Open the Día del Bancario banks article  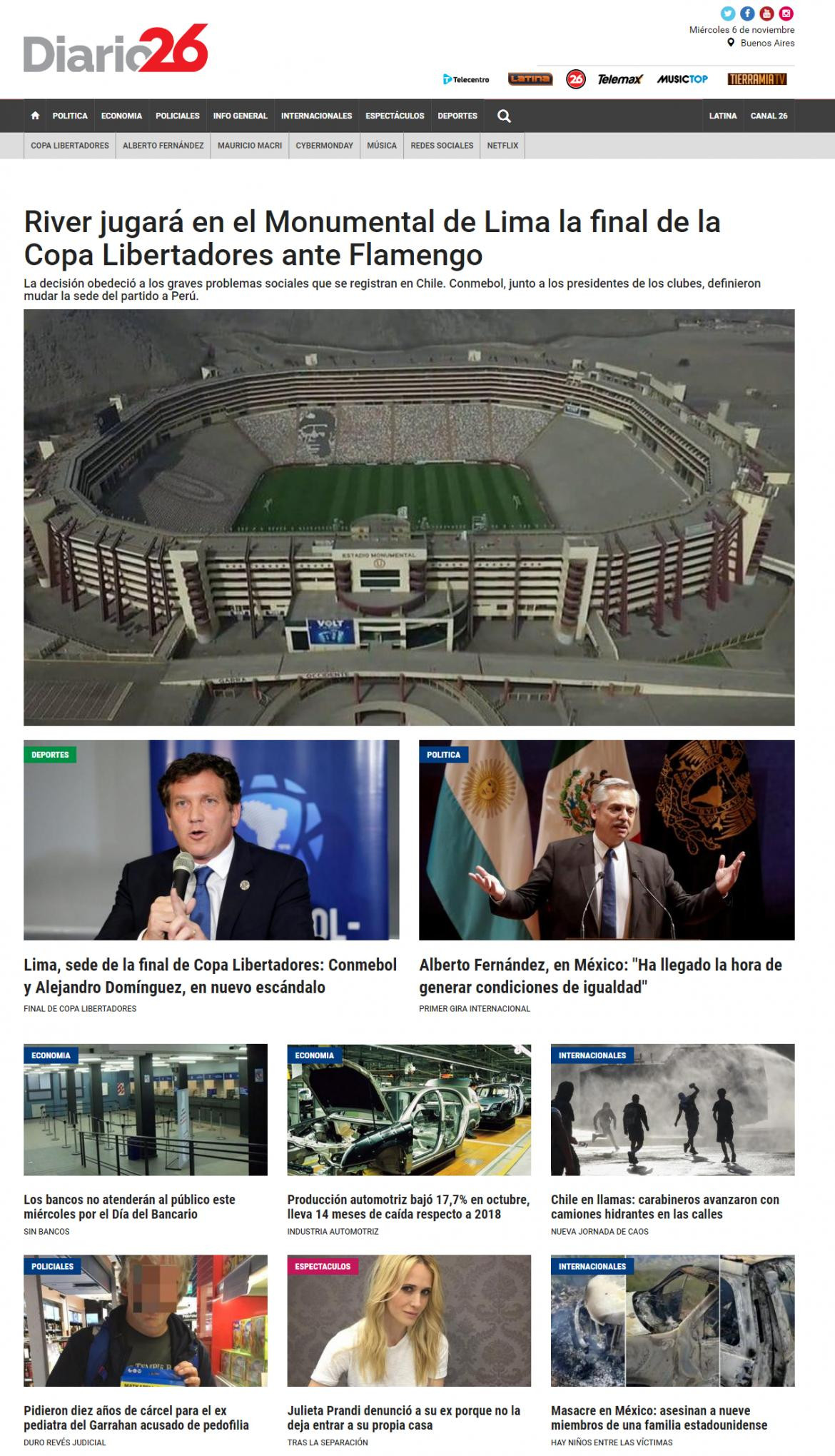tap(129, 1207)
